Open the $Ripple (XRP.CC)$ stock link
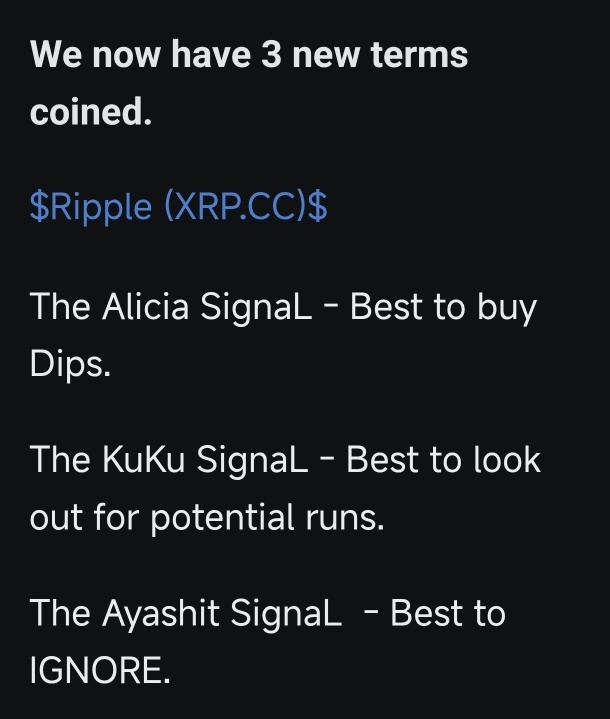 179,207
